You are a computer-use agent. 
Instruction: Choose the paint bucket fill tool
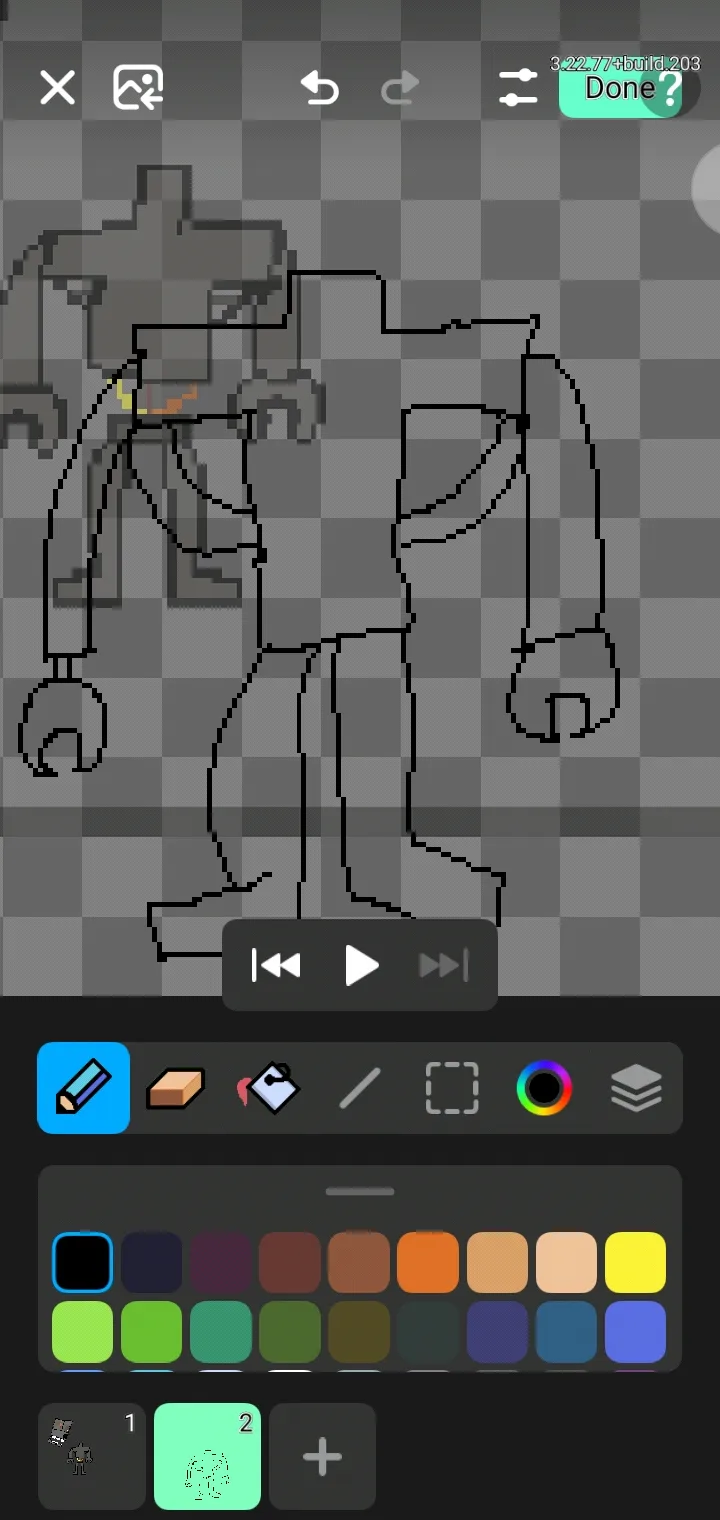point(268,1088)
